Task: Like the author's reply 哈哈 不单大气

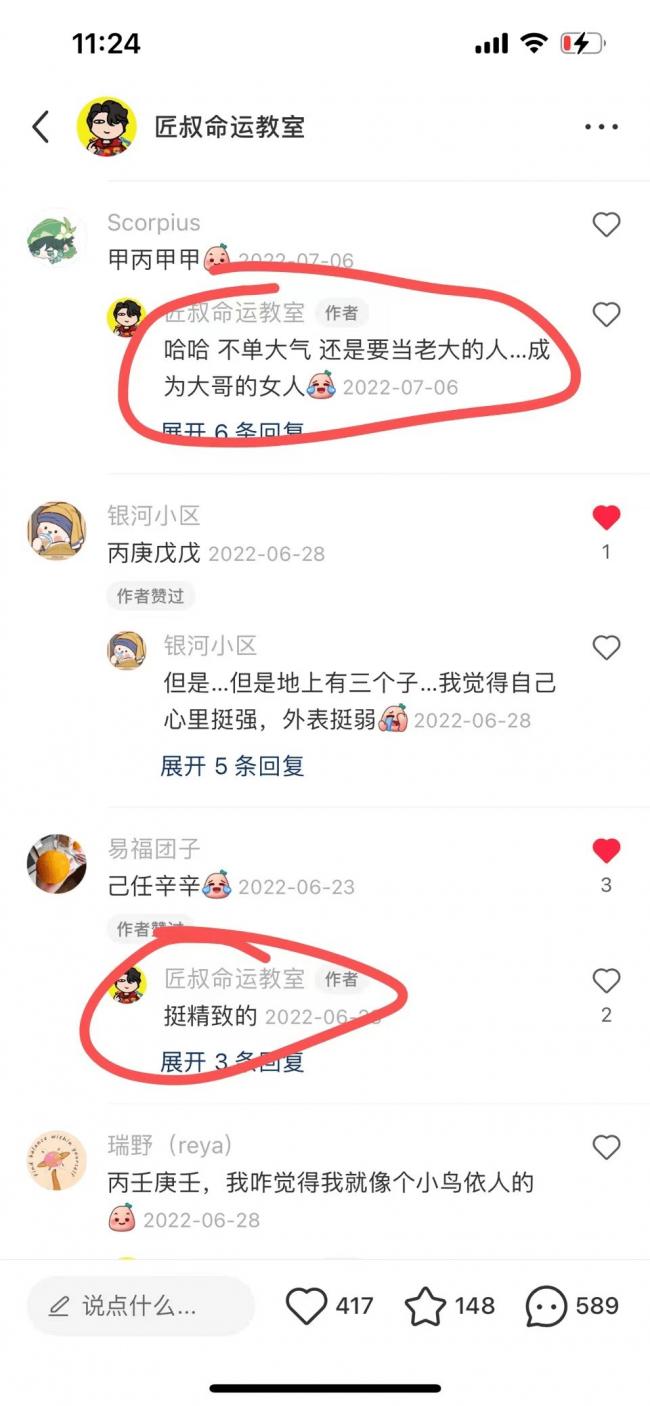Action: click(x=607, y=315)
